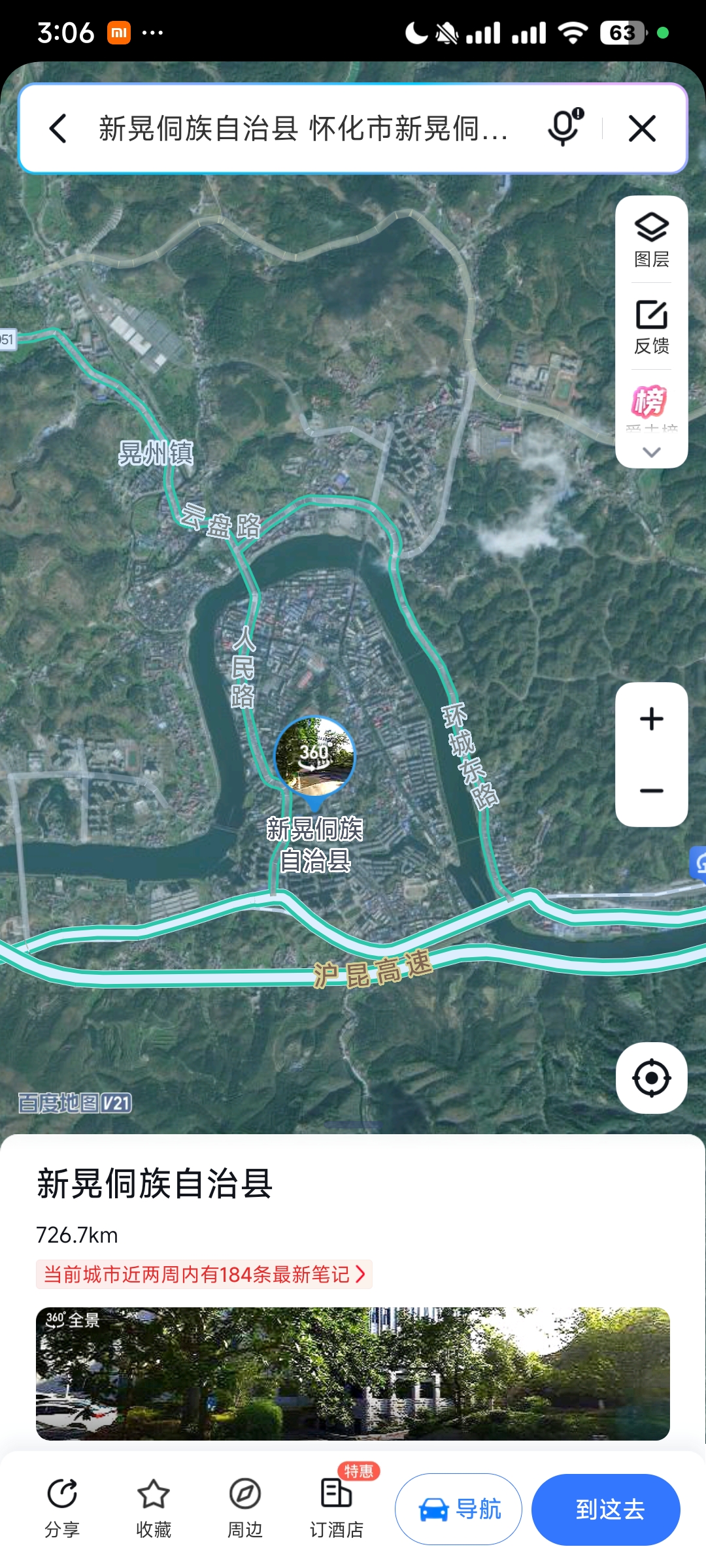This screenshot has height=1568, width=706.
Task: Tap the search field with 新晃侗族自治县 text
Action: pos(303,128)
